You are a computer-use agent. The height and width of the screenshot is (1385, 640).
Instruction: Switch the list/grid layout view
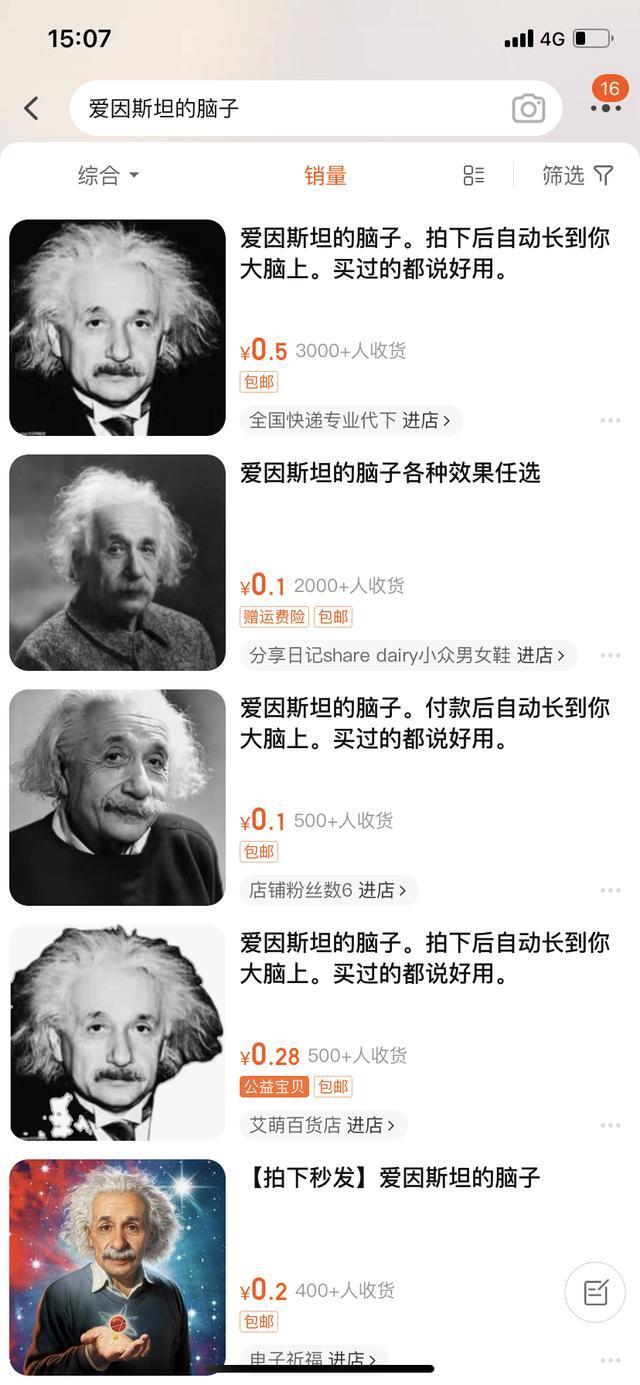(474, 176)
